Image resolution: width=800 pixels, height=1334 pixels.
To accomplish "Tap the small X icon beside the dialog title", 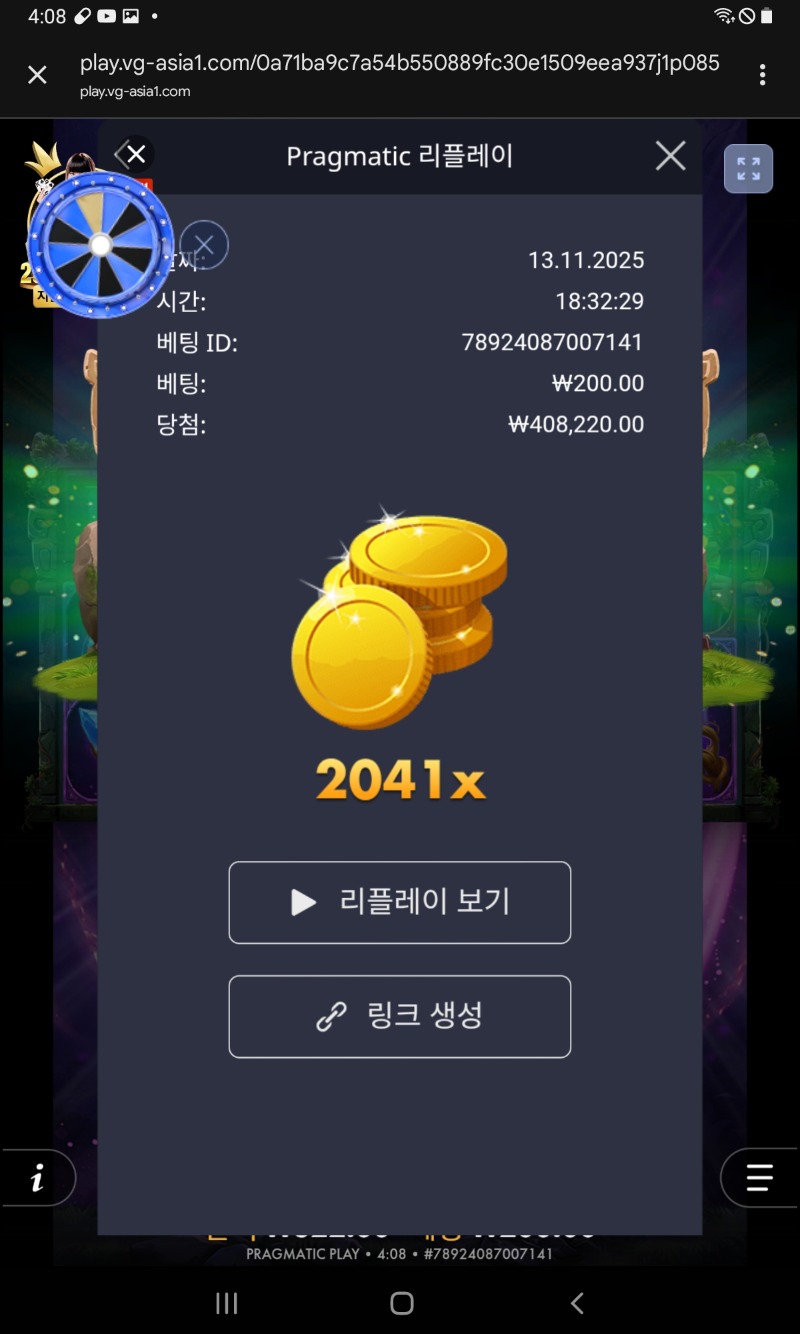I will pyautogui.click(x=134, y=154).
